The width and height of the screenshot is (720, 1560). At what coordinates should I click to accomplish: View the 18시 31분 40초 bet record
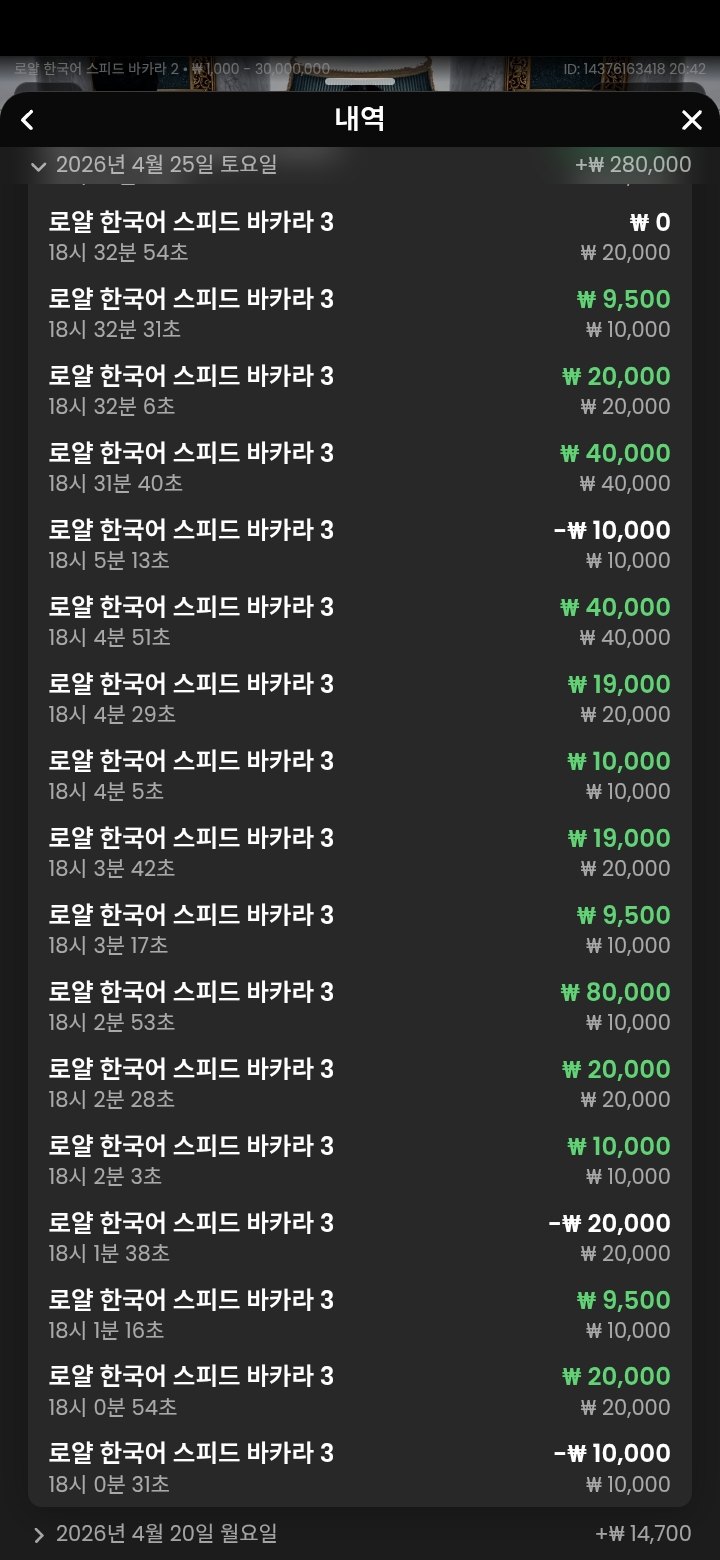360,468
